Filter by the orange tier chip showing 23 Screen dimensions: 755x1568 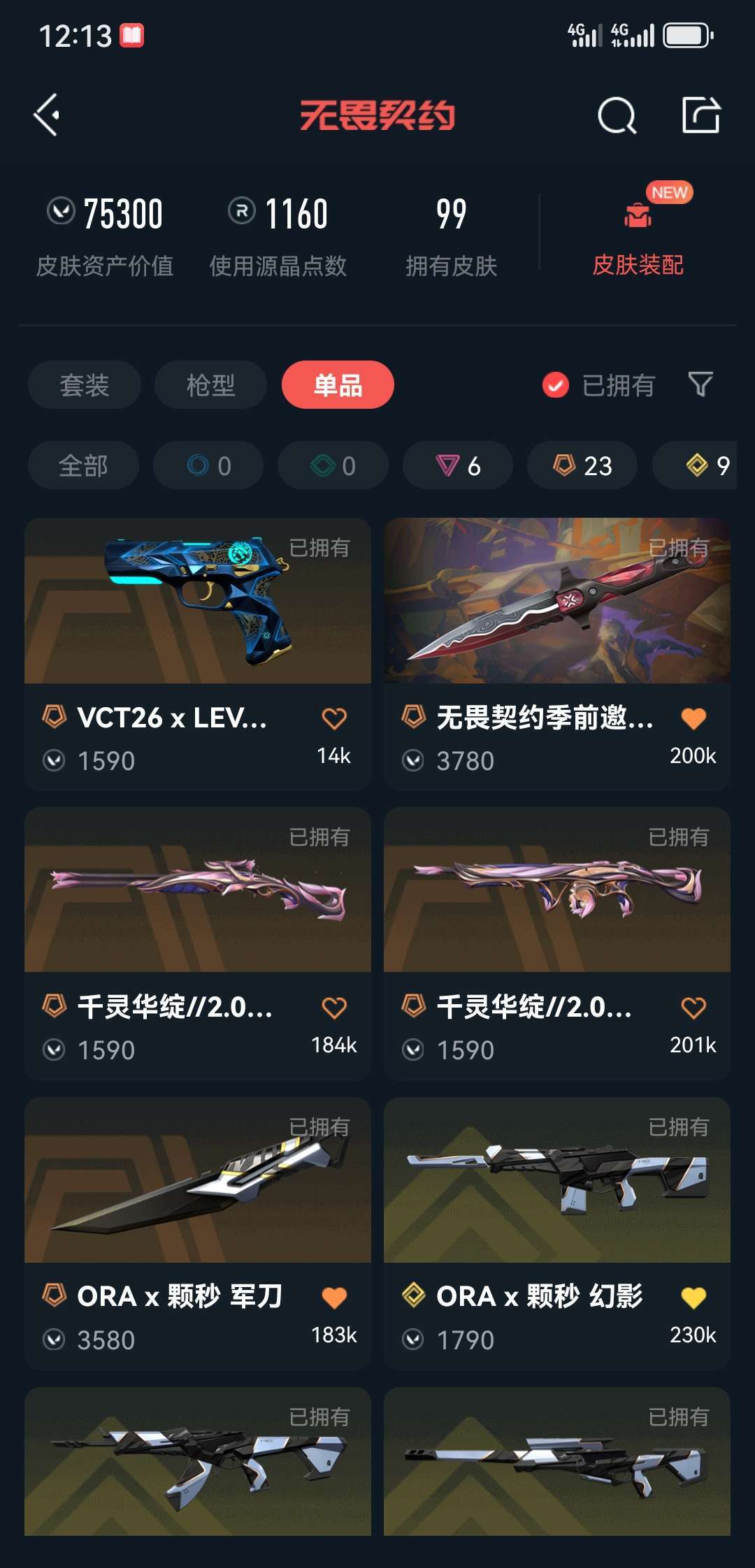[x=582, y=465]
